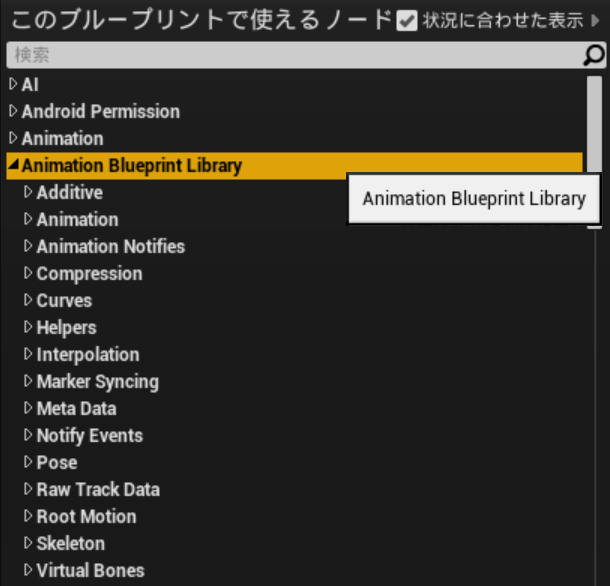Focus the 検索 search field

click(x=290, y=56)
